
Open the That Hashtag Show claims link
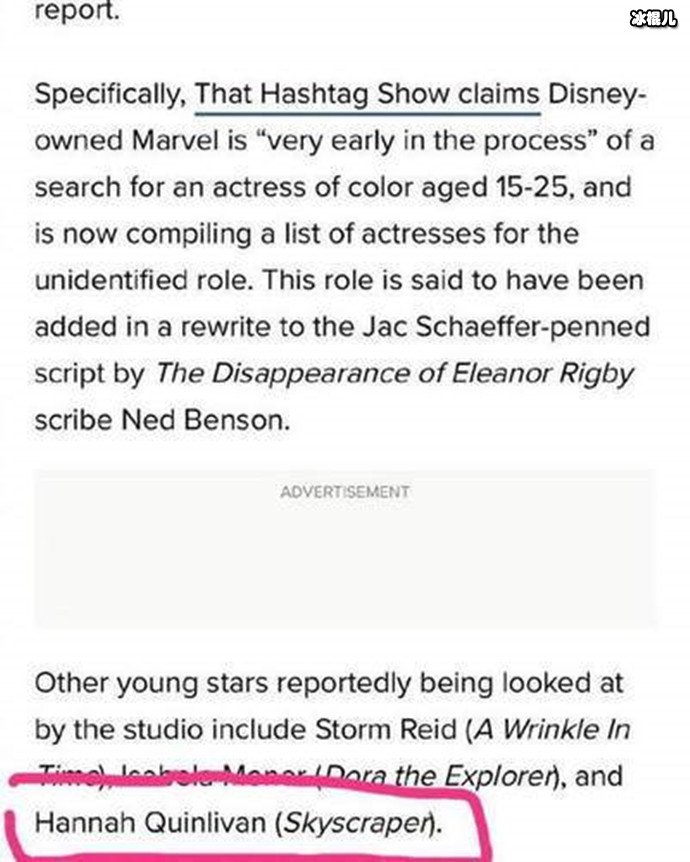tap(367, 94)
